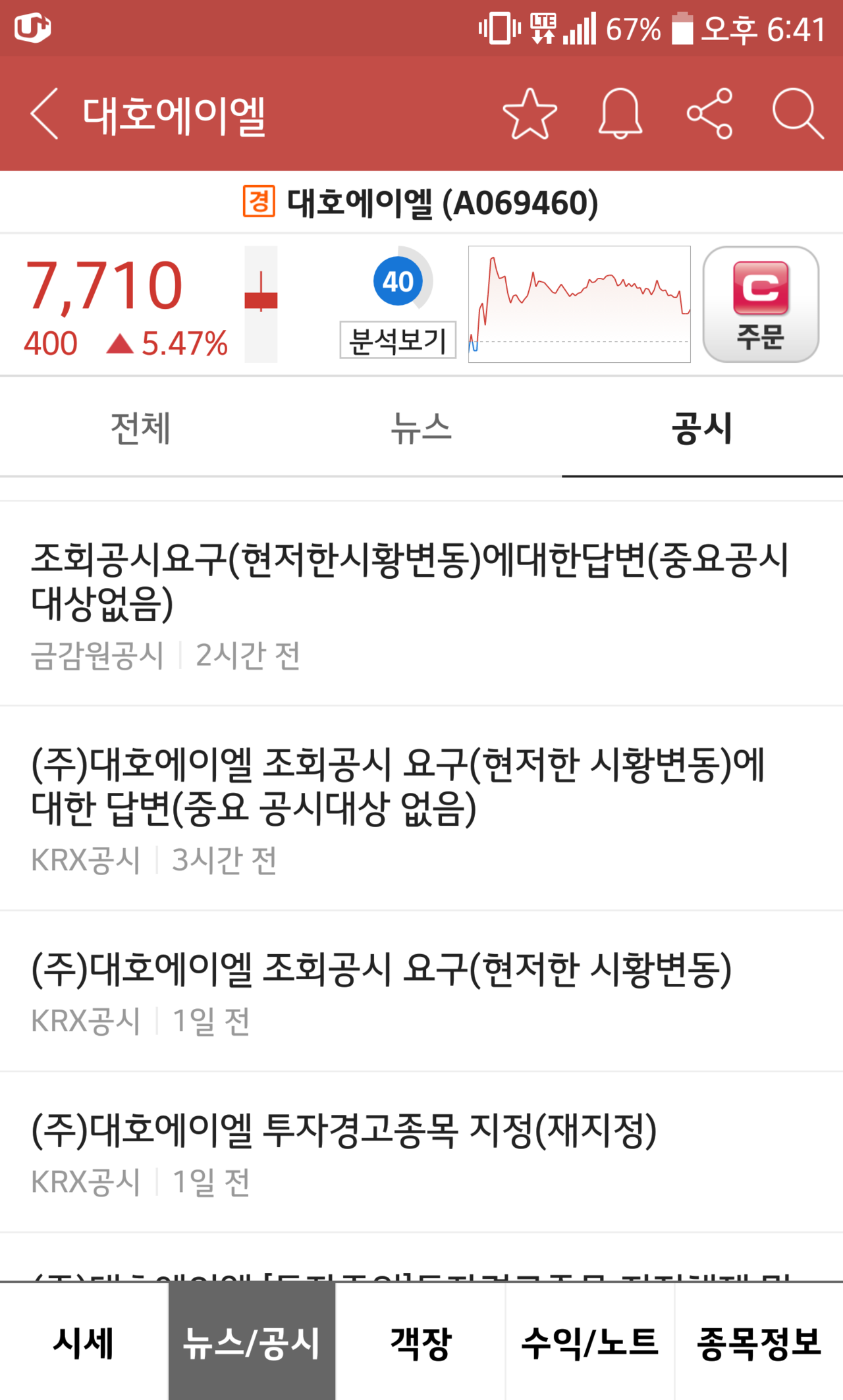Tap the orange 경 warning badge
This screenshot has width=843, height=1400.
pyautogui.click(x=258, y=202)
